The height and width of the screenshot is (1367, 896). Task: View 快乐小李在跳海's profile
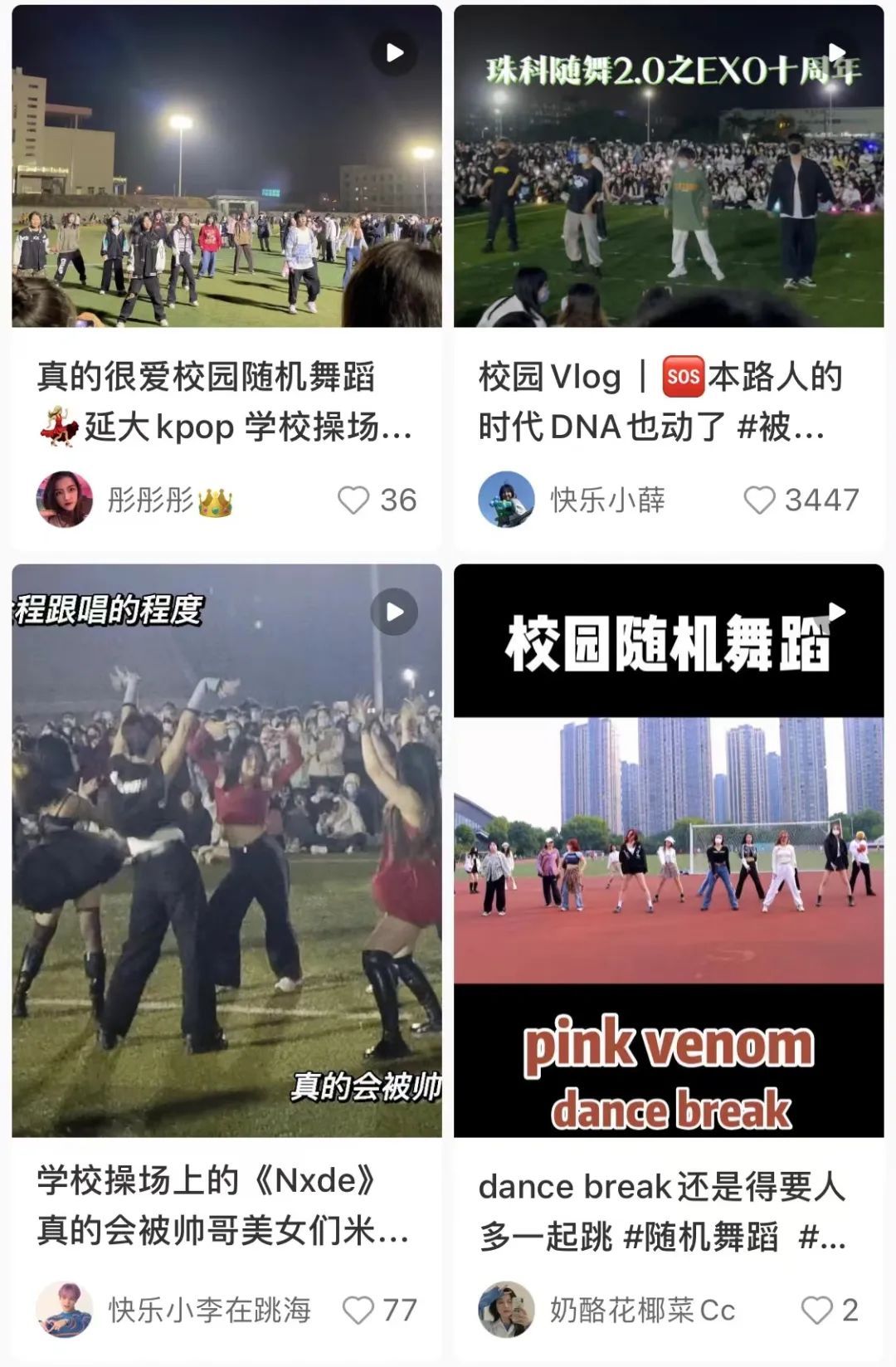click(65, 1310)
